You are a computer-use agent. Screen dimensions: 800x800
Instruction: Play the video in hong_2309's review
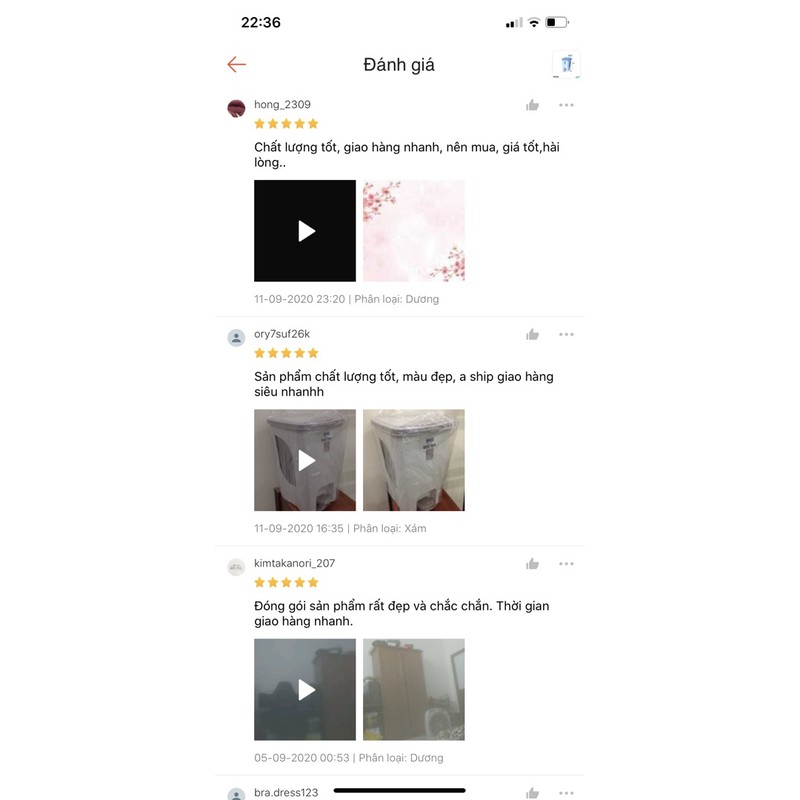(x=305, y=231)
